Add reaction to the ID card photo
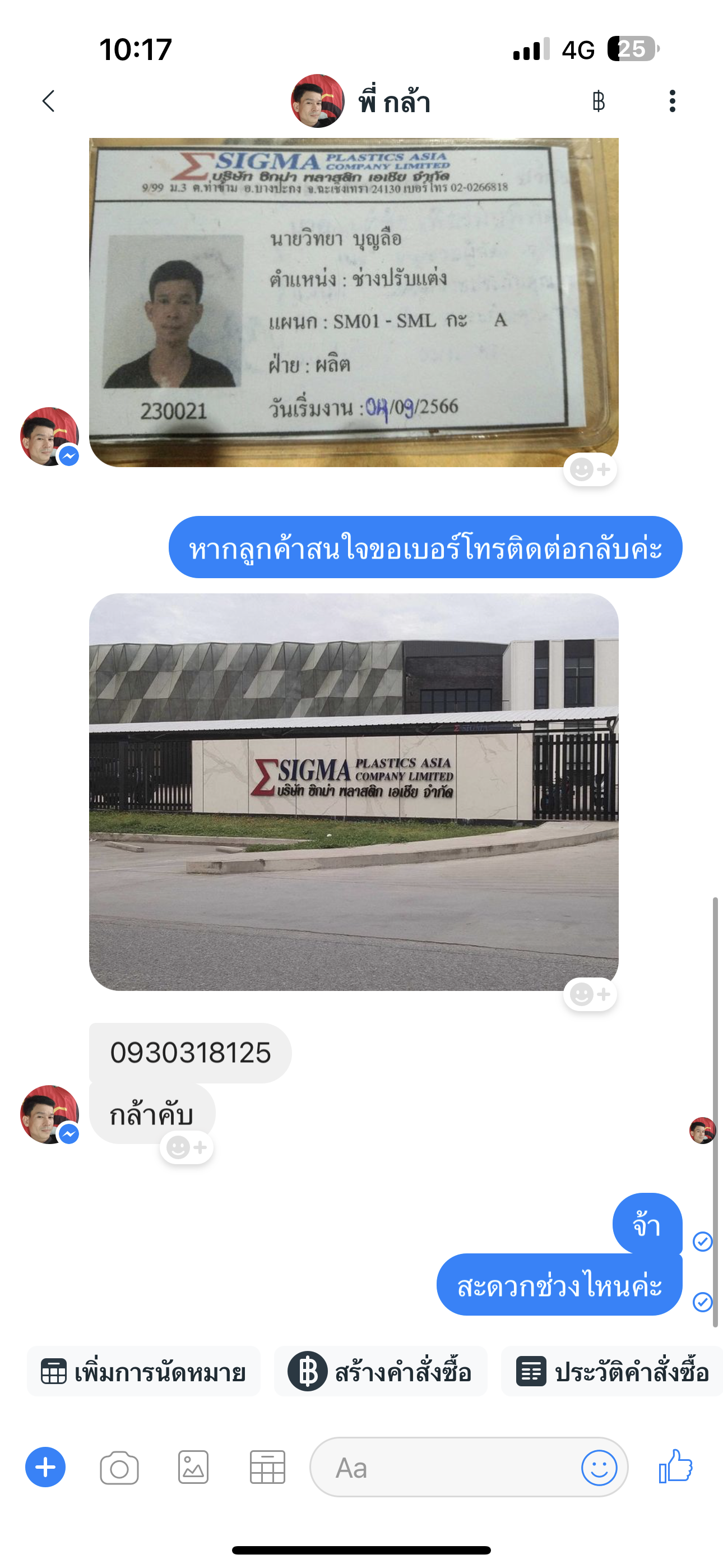The image size is (723, 1568). (590, 470)
